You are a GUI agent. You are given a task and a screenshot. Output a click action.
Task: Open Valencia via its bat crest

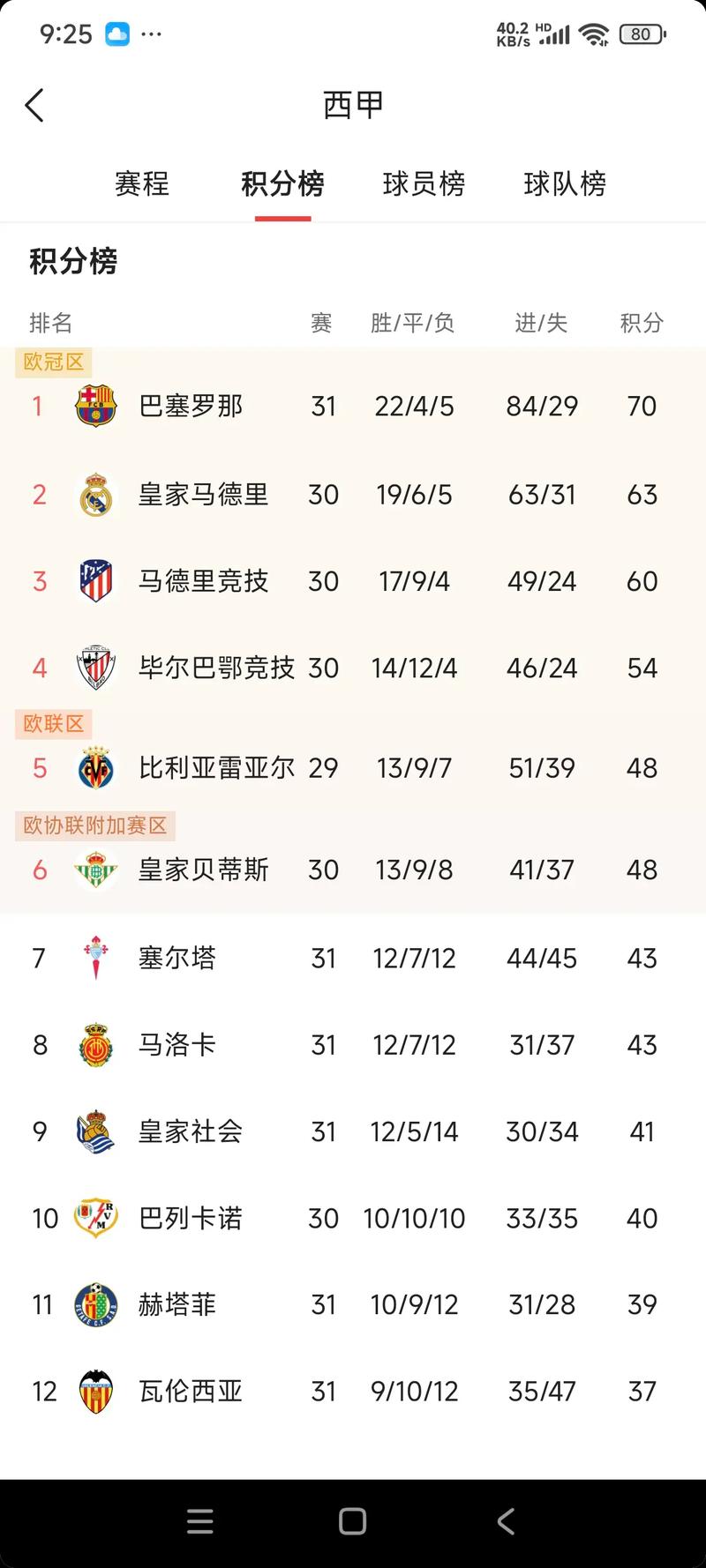[x=95, y=1391]
